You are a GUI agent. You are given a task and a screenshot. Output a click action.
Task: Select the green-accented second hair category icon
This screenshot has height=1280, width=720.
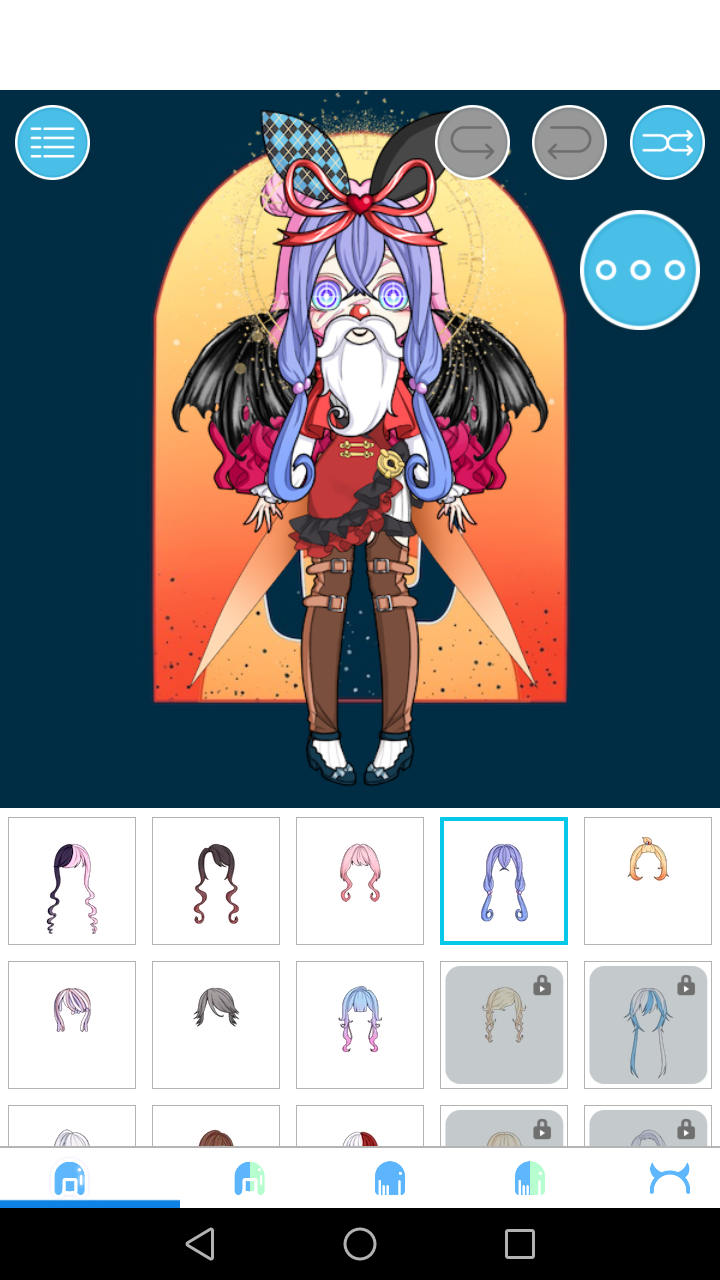[x=250, y=1178]
